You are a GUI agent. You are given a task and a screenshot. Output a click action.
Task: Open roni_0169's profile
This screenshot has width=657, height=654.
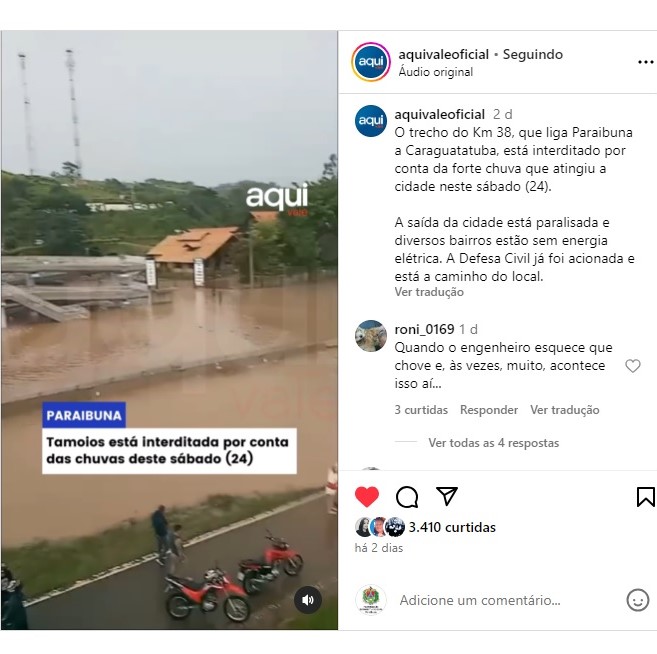[424, 329]
